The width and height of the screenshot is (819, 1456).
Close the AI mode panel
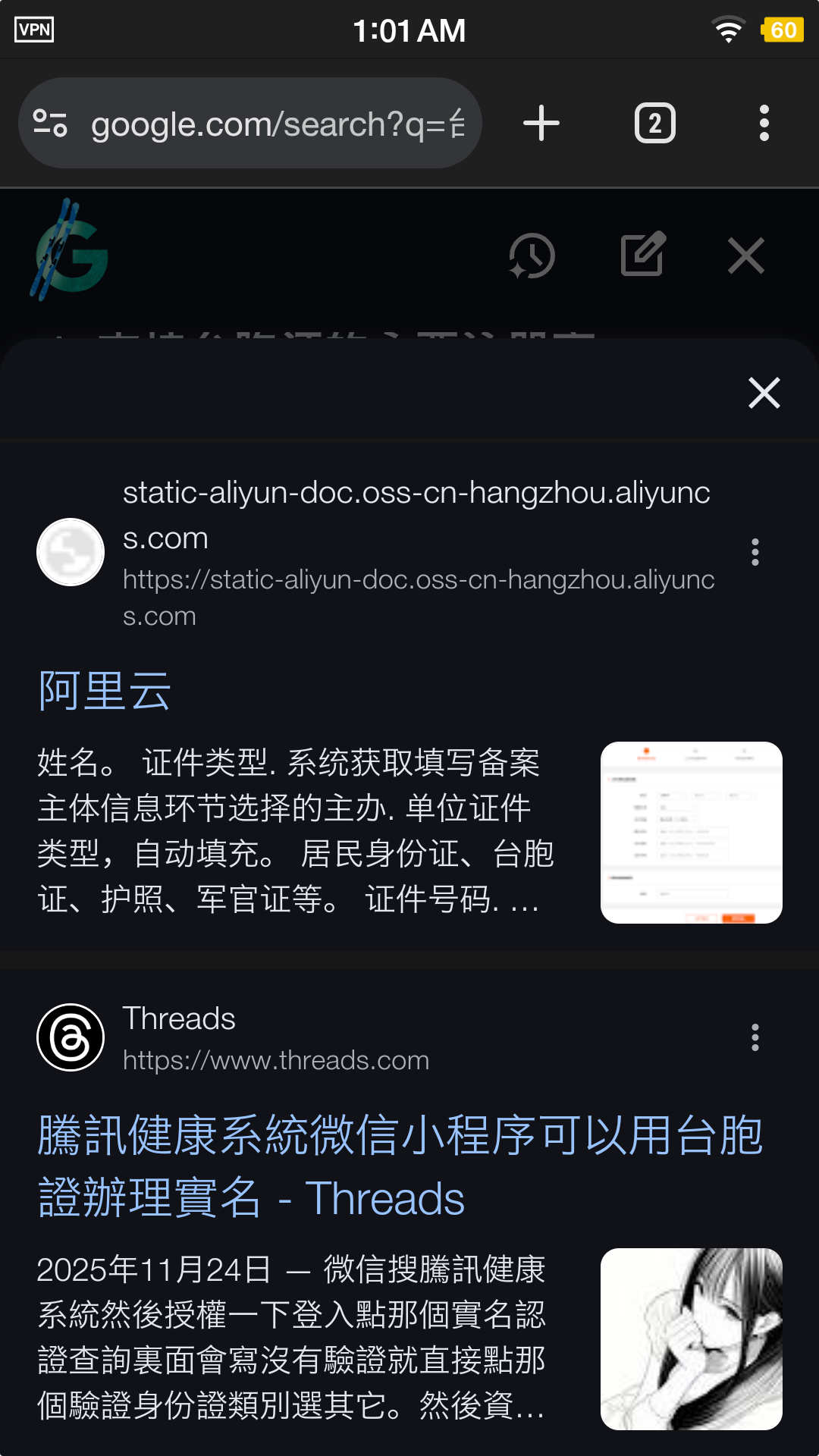click(746, 256)
